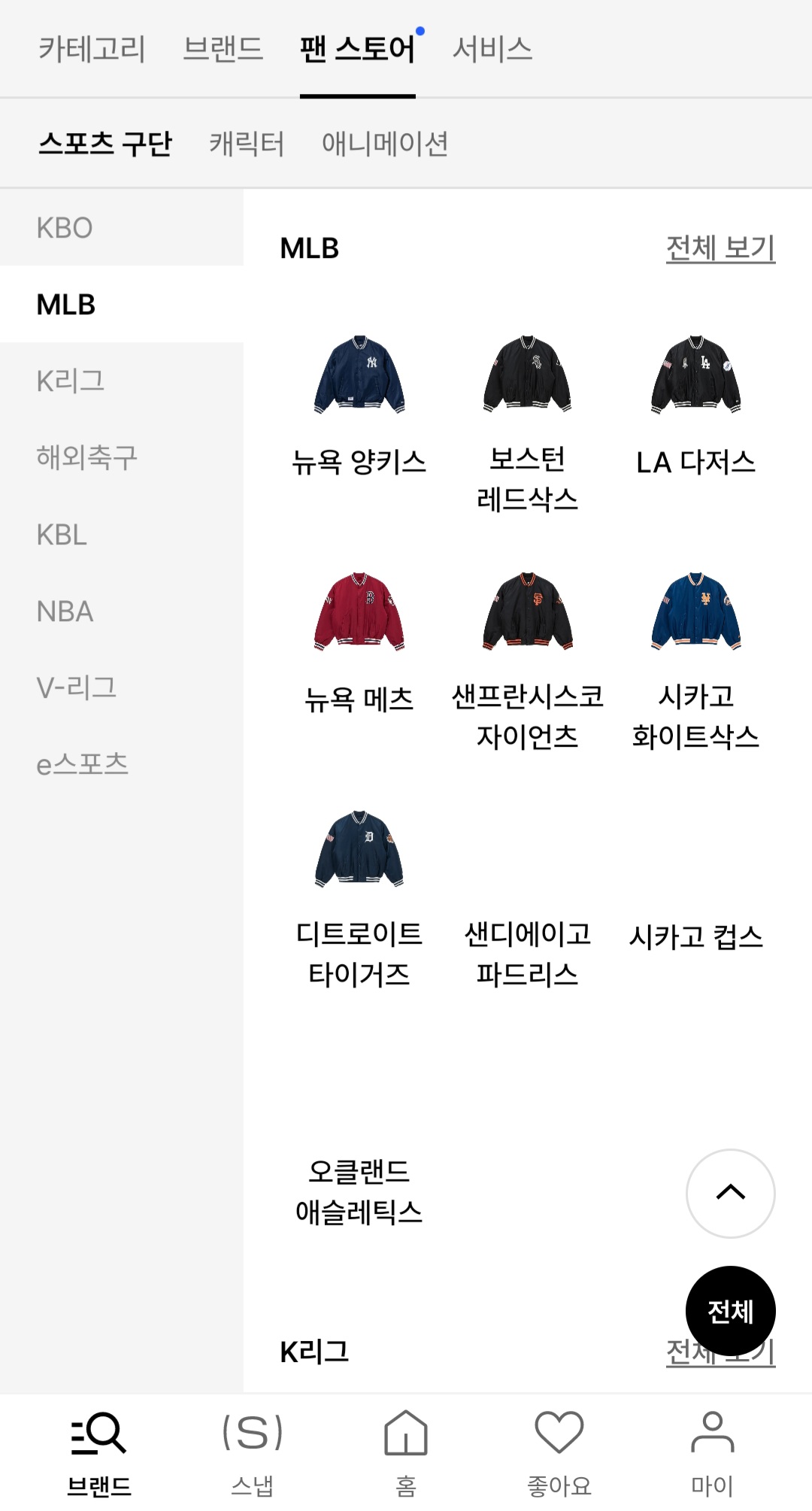Select the 캐릭터 sub-tab
This screenshot has width=812, height=1511.
pos(247,144)
